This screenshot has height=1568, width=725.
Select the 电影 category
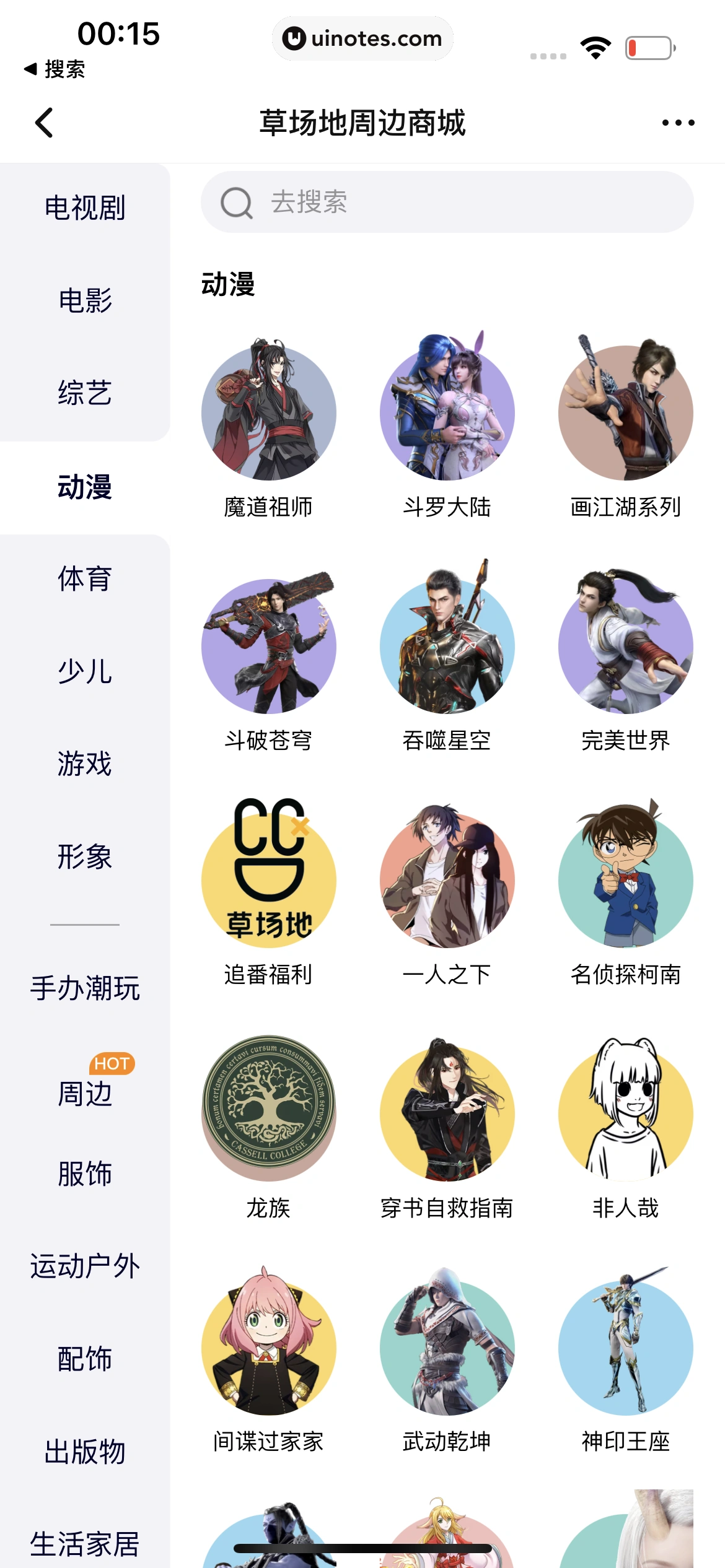85,301
